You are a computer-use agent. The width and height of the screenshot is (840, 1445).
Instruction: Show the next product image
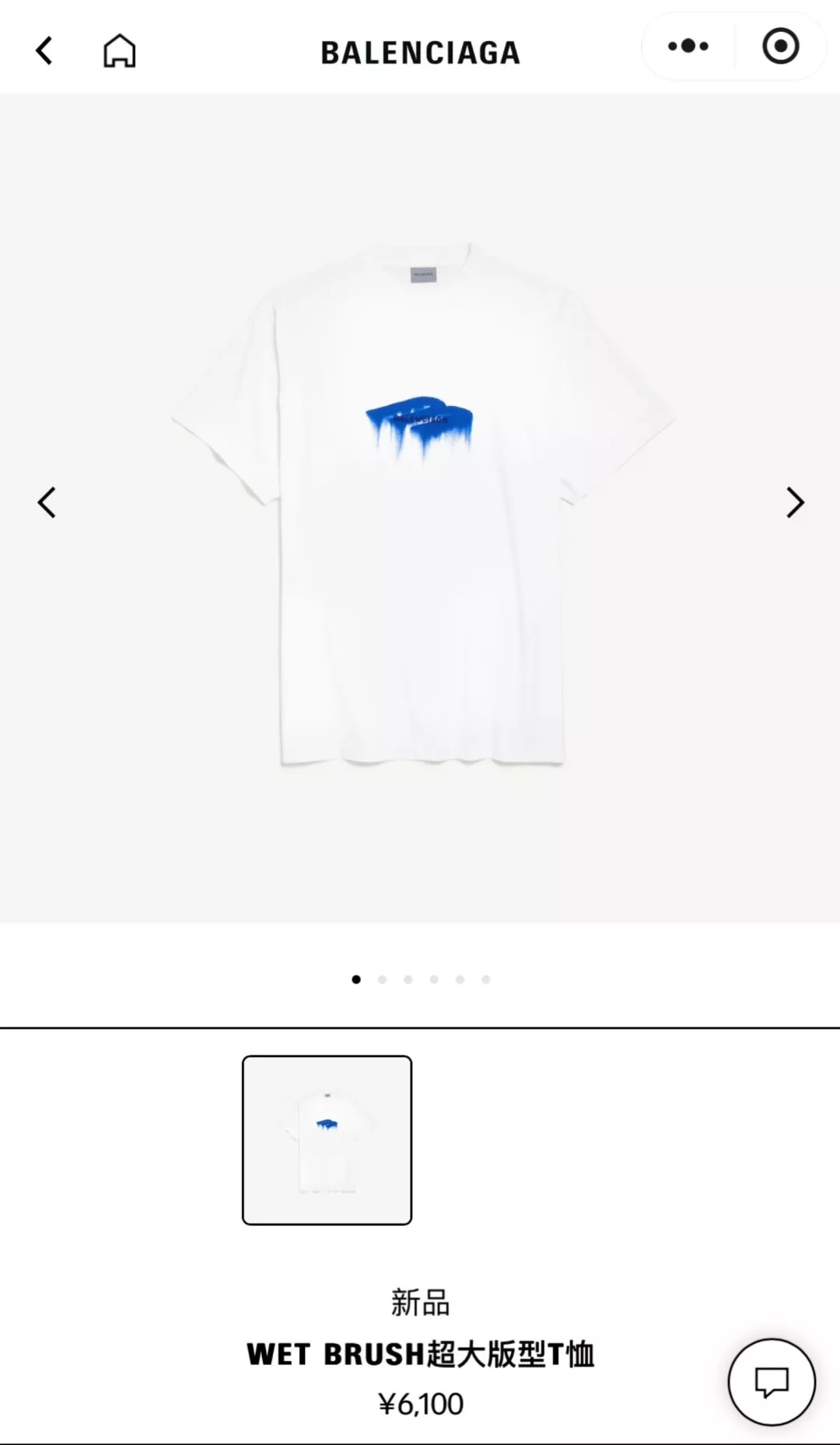tap(795, 502)
